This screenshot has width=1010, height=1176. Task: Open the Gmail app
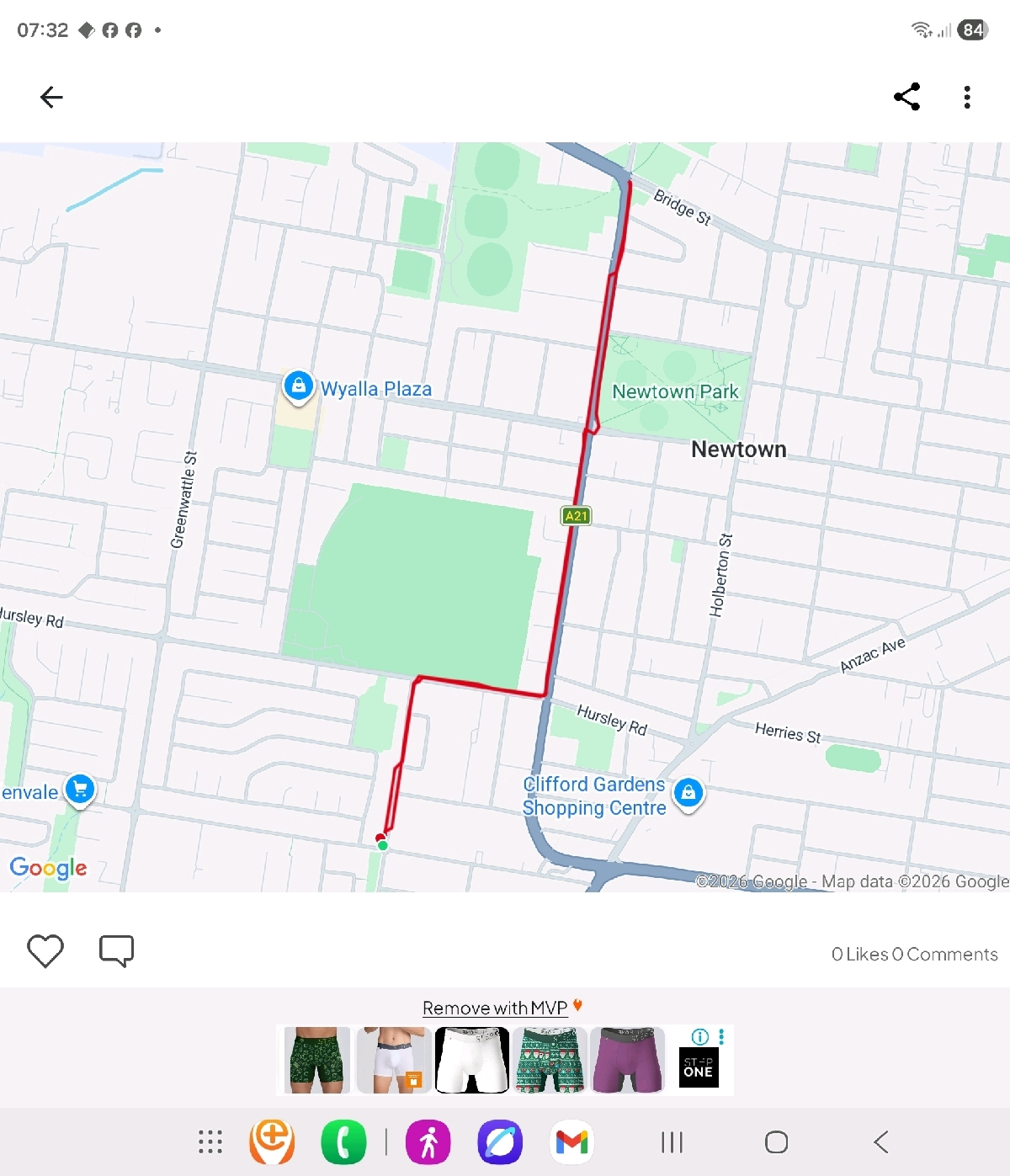tap(571, 1142)
